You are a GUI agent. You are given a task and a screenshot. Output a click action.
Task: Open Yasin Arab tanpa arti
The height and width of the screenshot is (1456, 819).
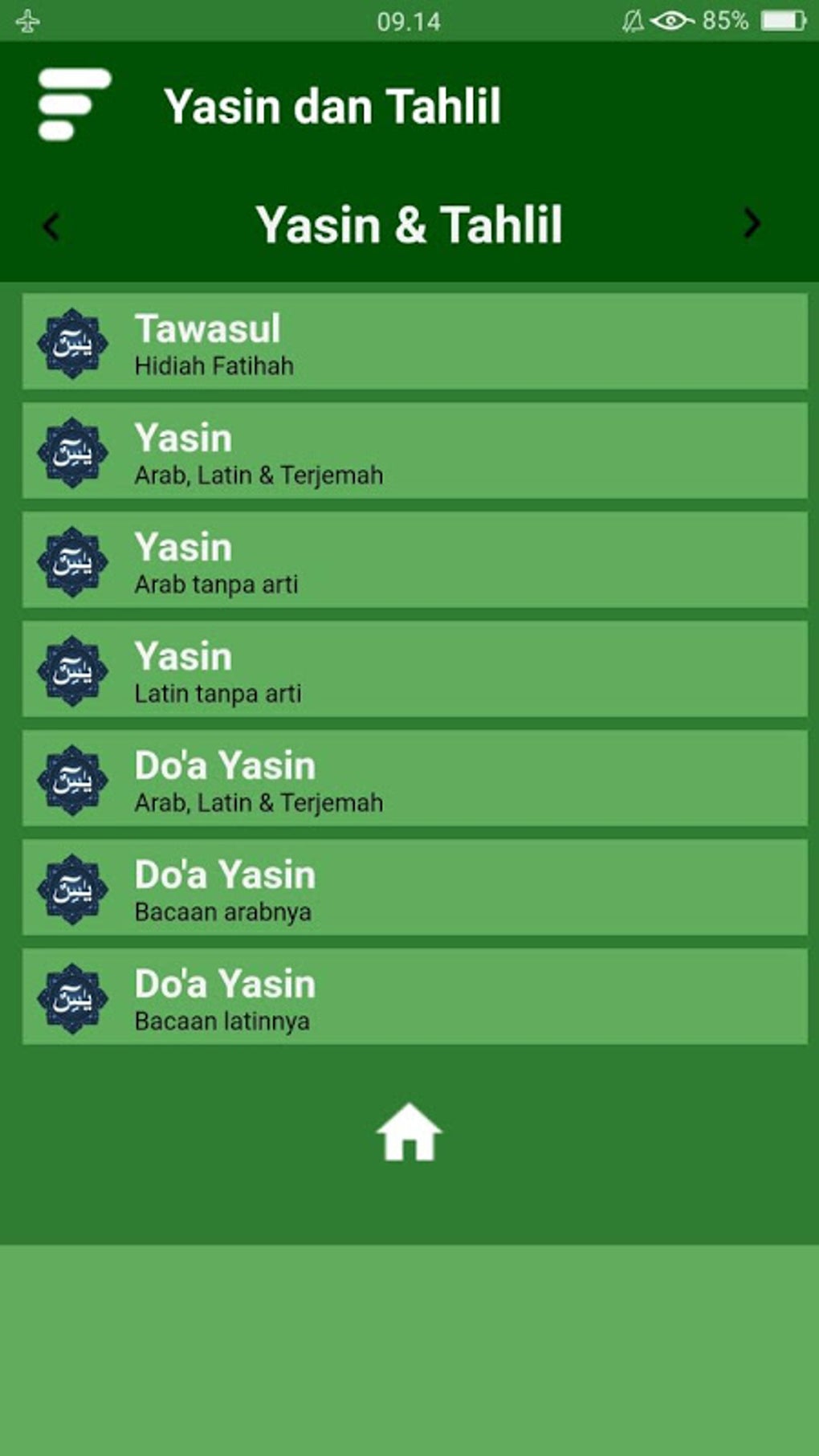tap(414, 561)
